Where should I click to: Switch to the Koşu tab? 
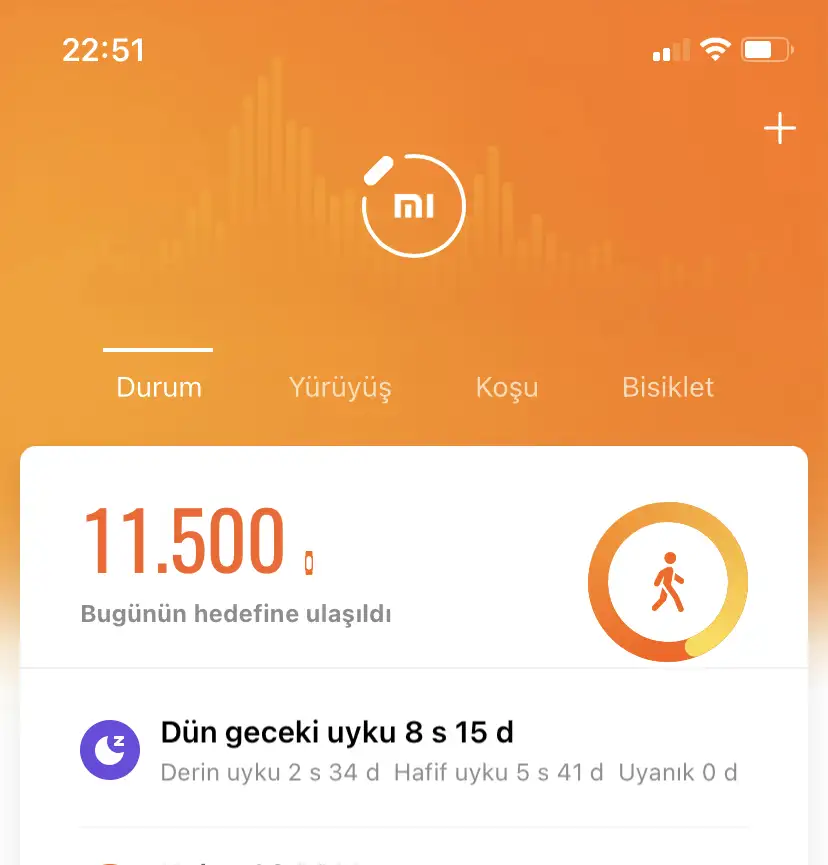507,387
